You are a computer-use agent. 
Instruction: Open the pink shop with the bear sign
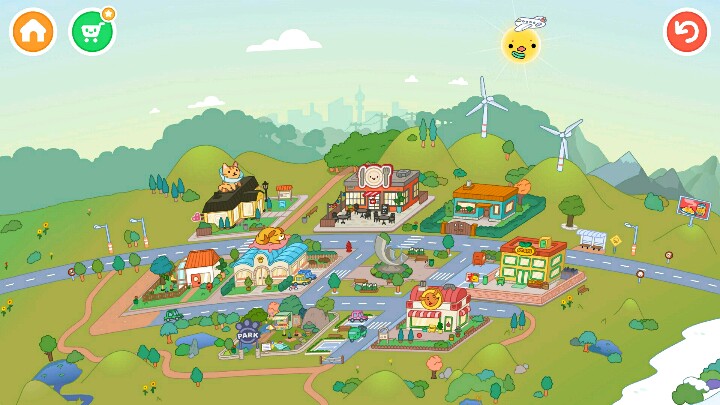tap(437, 310)
